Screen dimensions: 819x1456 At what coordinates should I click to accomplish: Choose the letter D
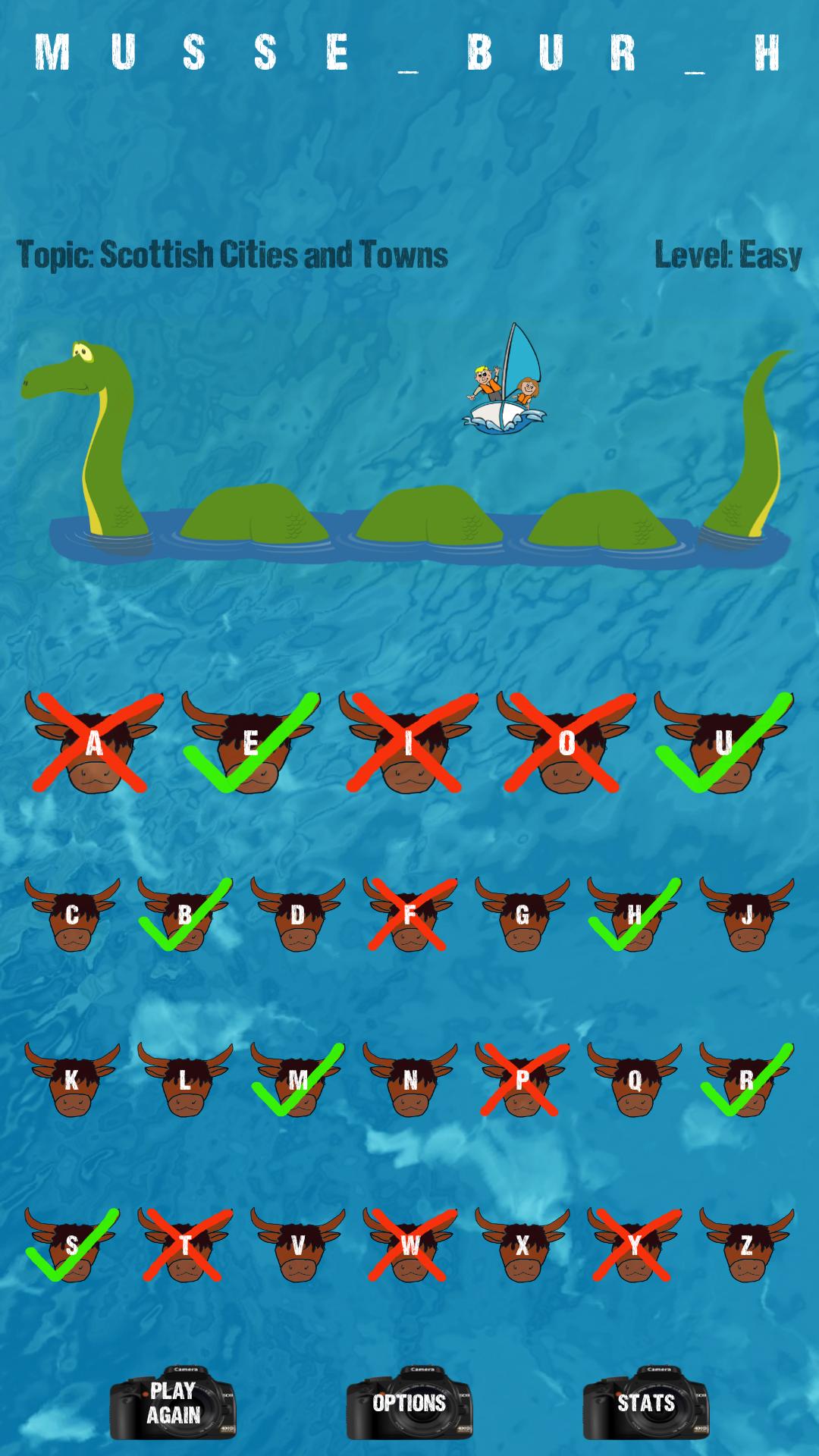coord(297,915)
